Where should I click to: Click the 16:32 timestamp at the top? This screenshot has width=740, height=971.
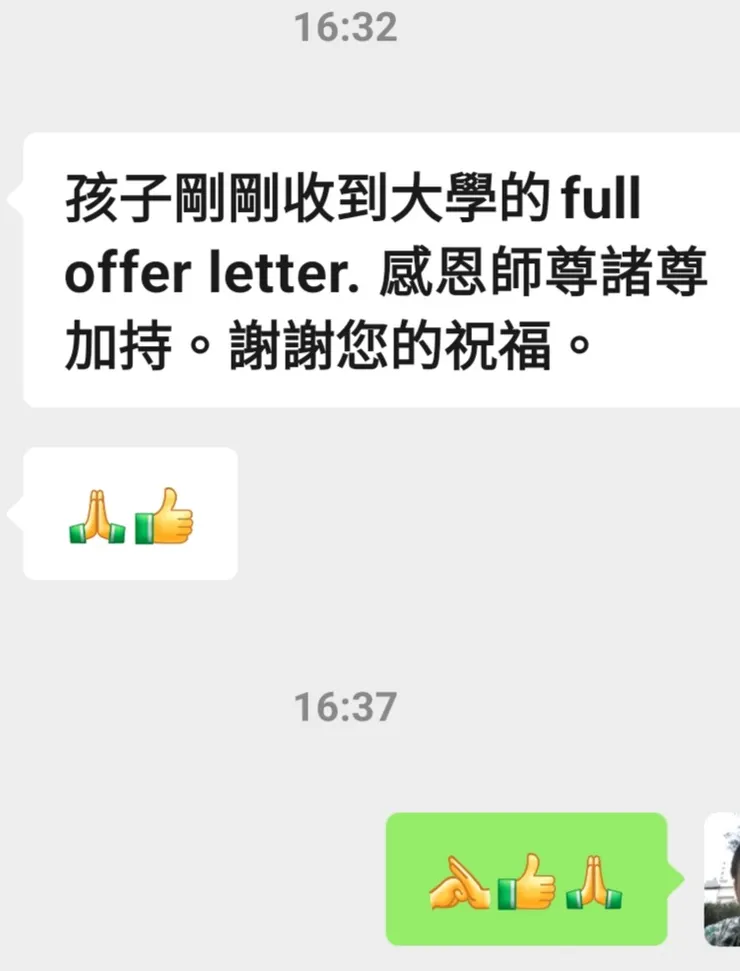345,26
